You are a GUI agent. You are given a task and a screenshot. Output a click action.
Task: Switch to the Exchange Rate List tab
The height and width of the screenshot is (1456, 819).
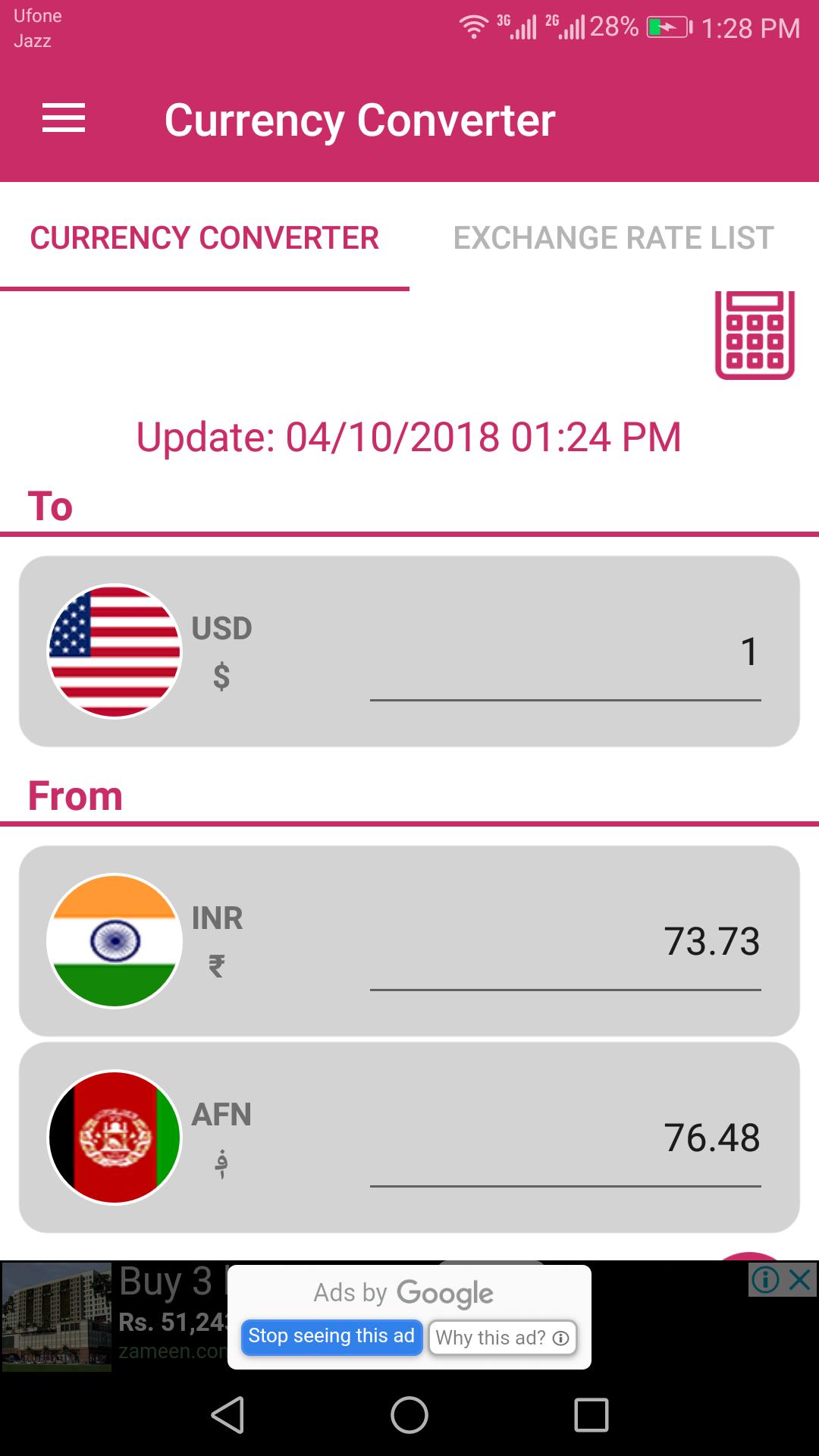[613, 238]
